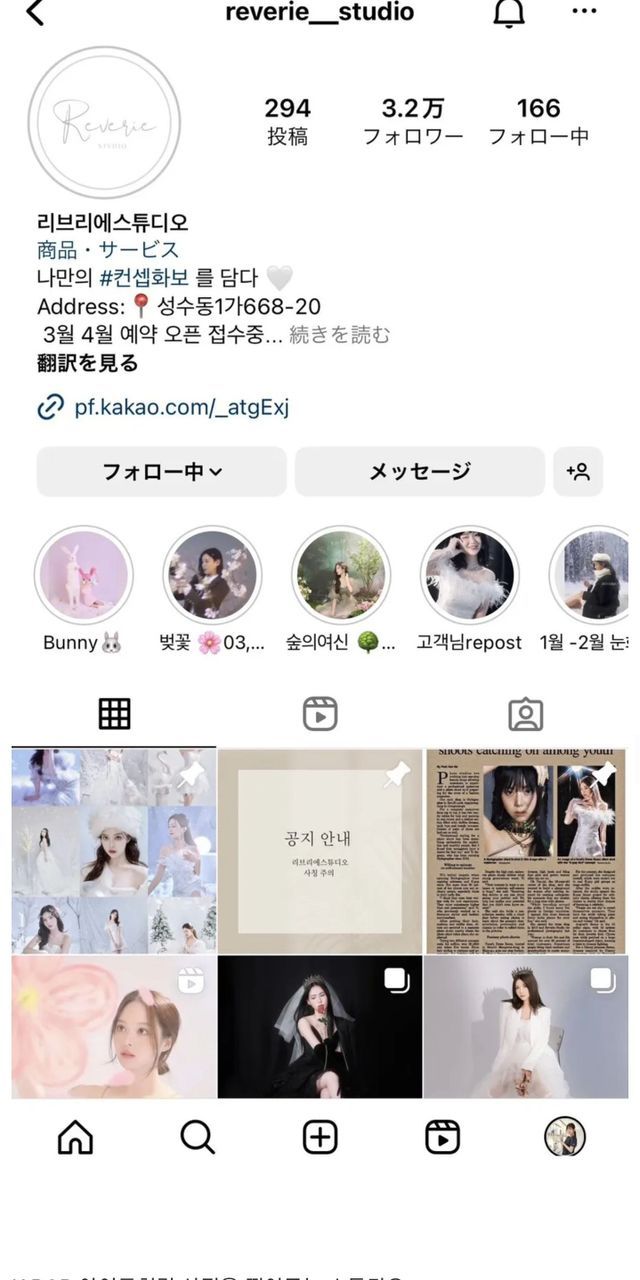Viewport: 640px width, 1280px height.
Task: Open the notifications bell
Action: [x=509, y=13]
